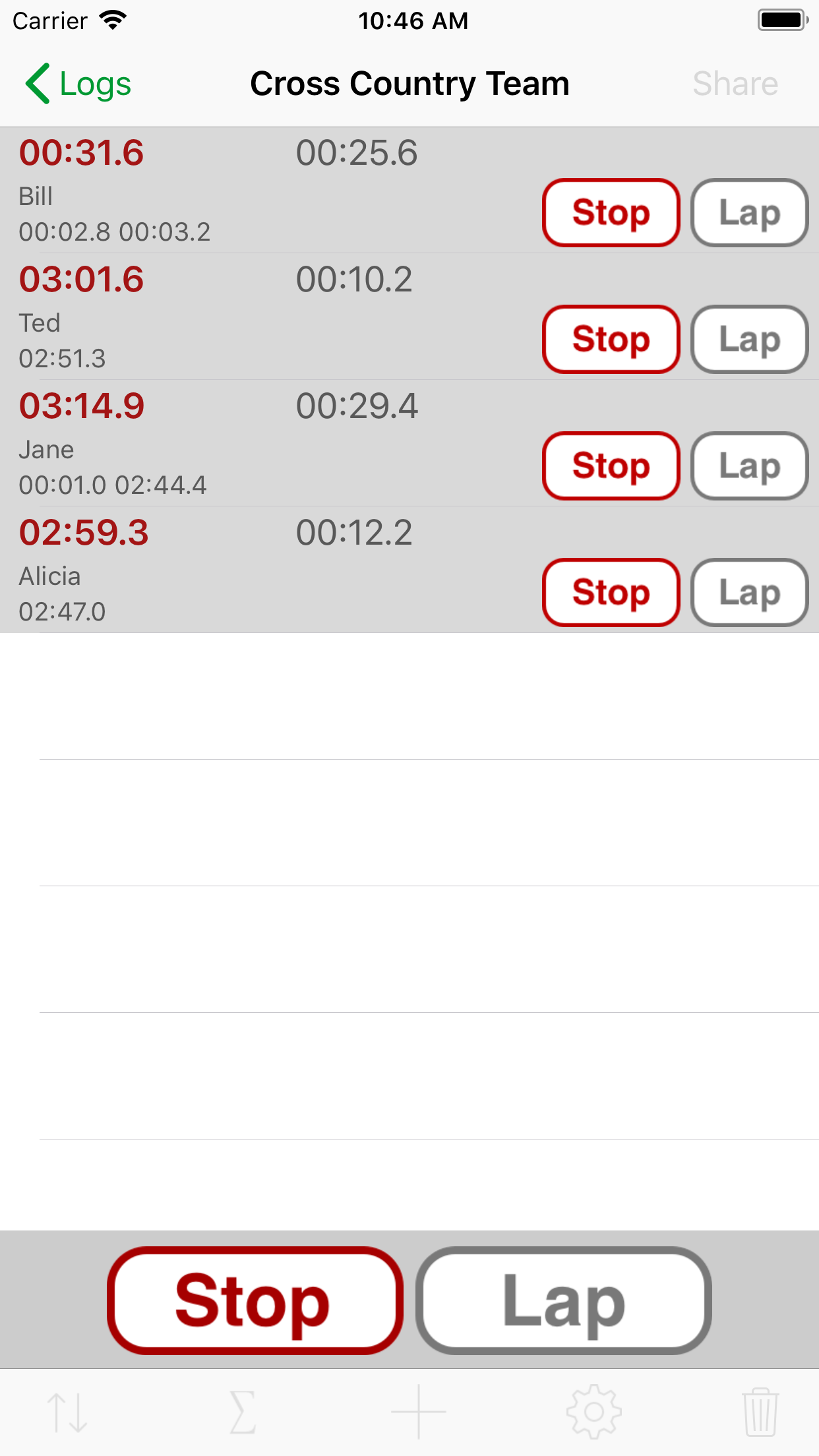Record a lap for Ted

749,340
